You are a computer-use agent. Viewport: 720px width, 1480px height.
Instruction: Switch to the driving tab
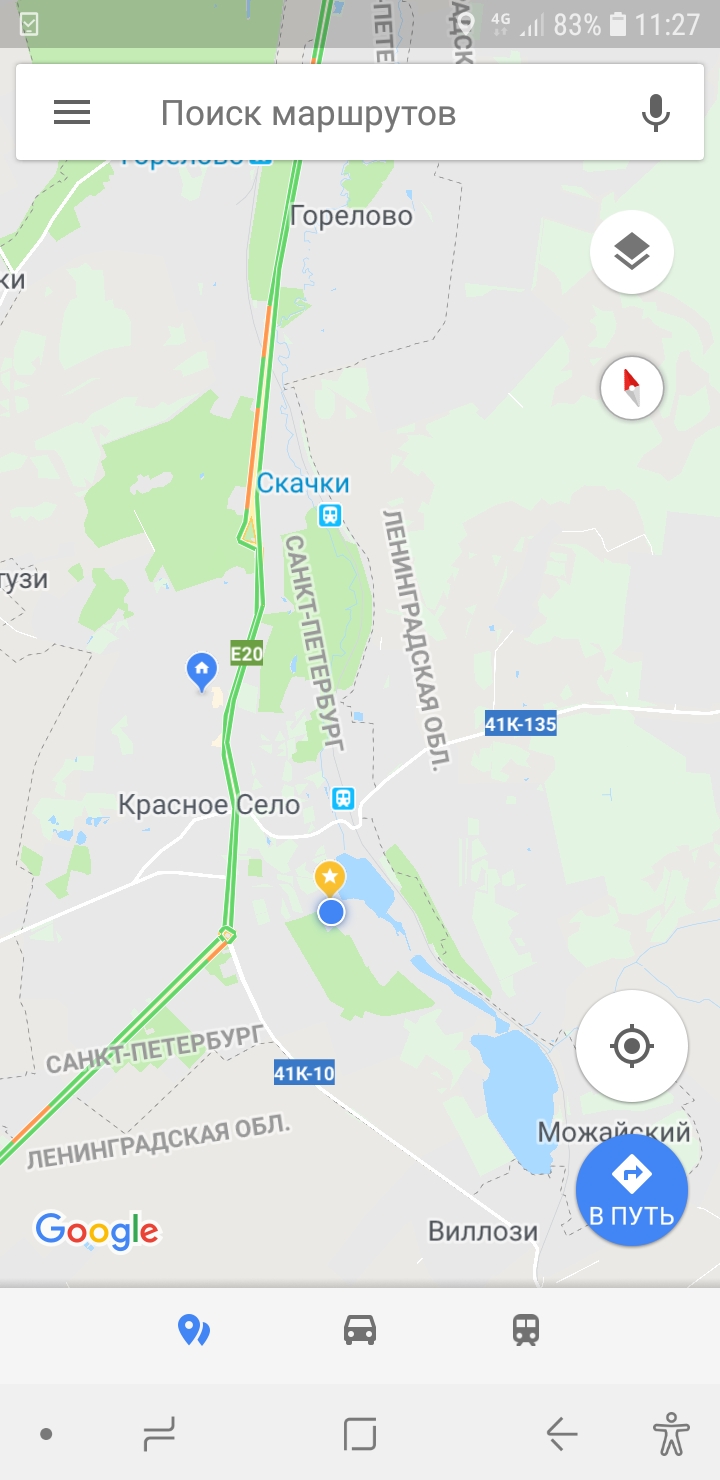click(x=360, y=1330)
